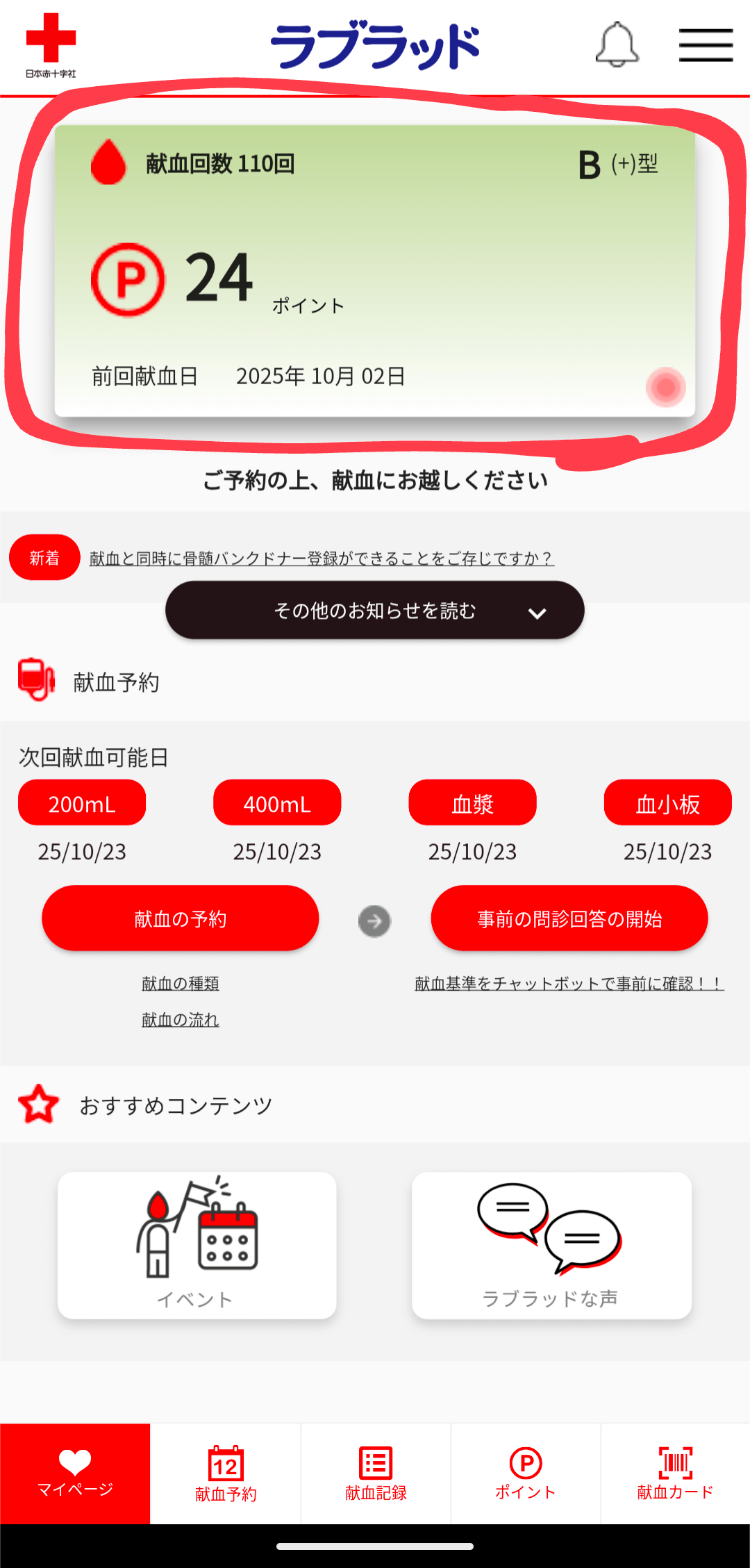Open the ラブラッドな声 card
Image resolution: width=750 pixels, height=1568 pixels.
551,1246
